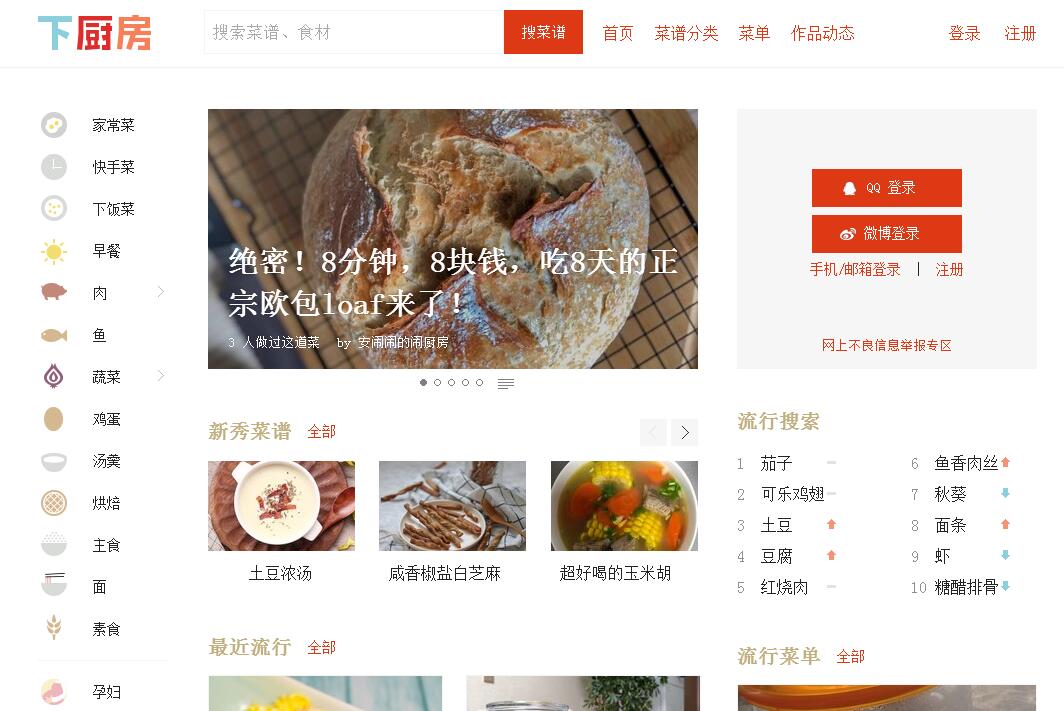Tap the recipe search field
This screenshot has height=711, width=1064.
[354, 32]
